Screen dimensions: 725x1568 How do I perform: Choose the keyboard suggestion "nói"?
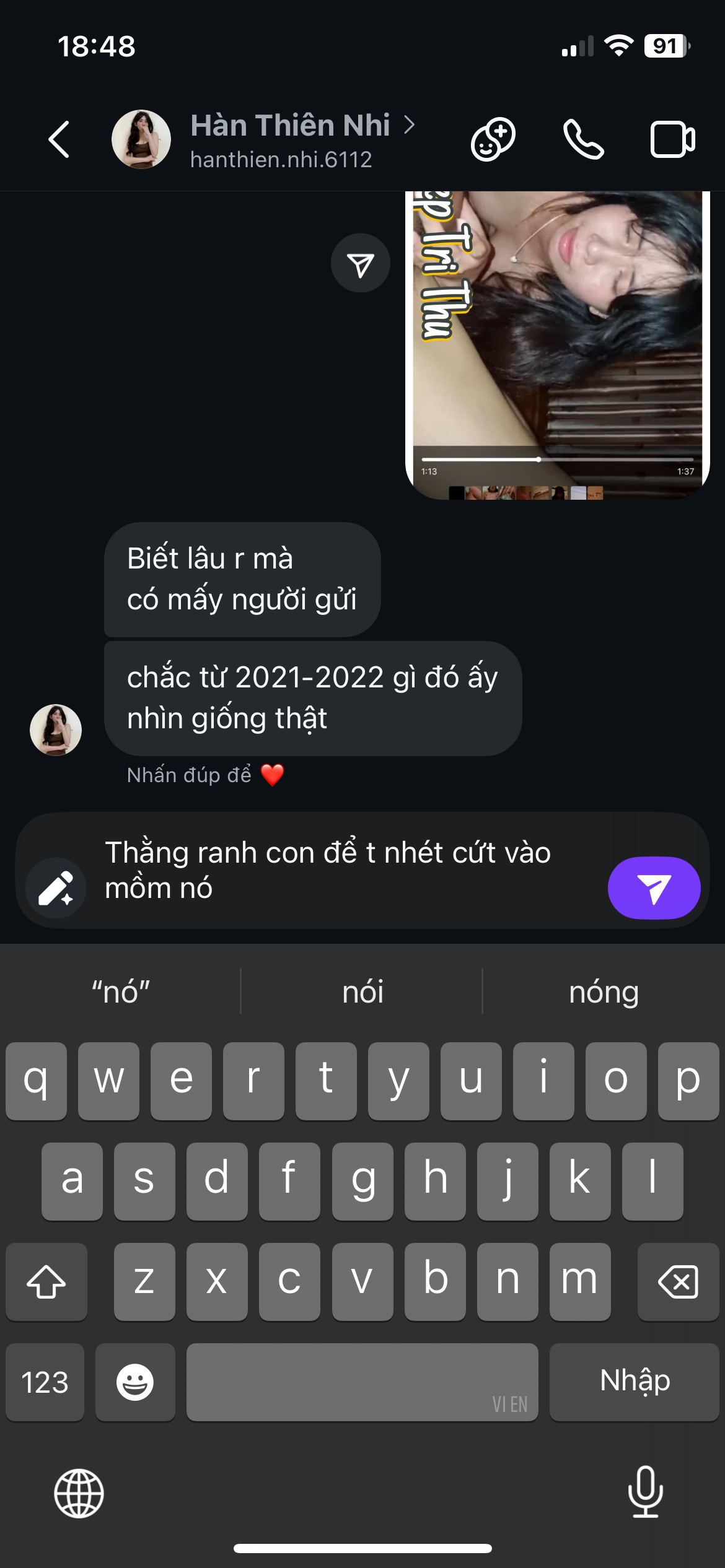pyautogui.click(x=362, y=992)
